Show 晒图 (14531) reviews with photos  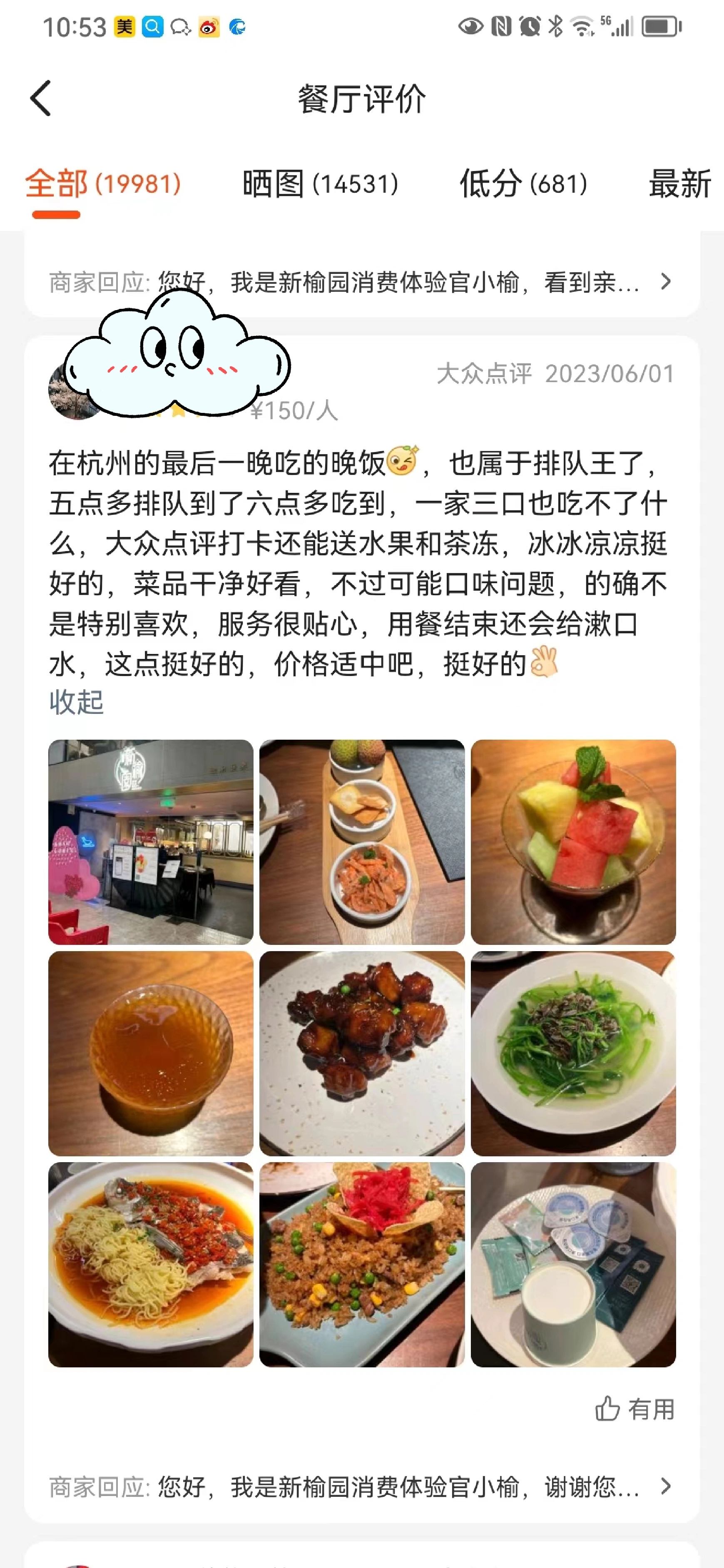(x=320, y=184)
